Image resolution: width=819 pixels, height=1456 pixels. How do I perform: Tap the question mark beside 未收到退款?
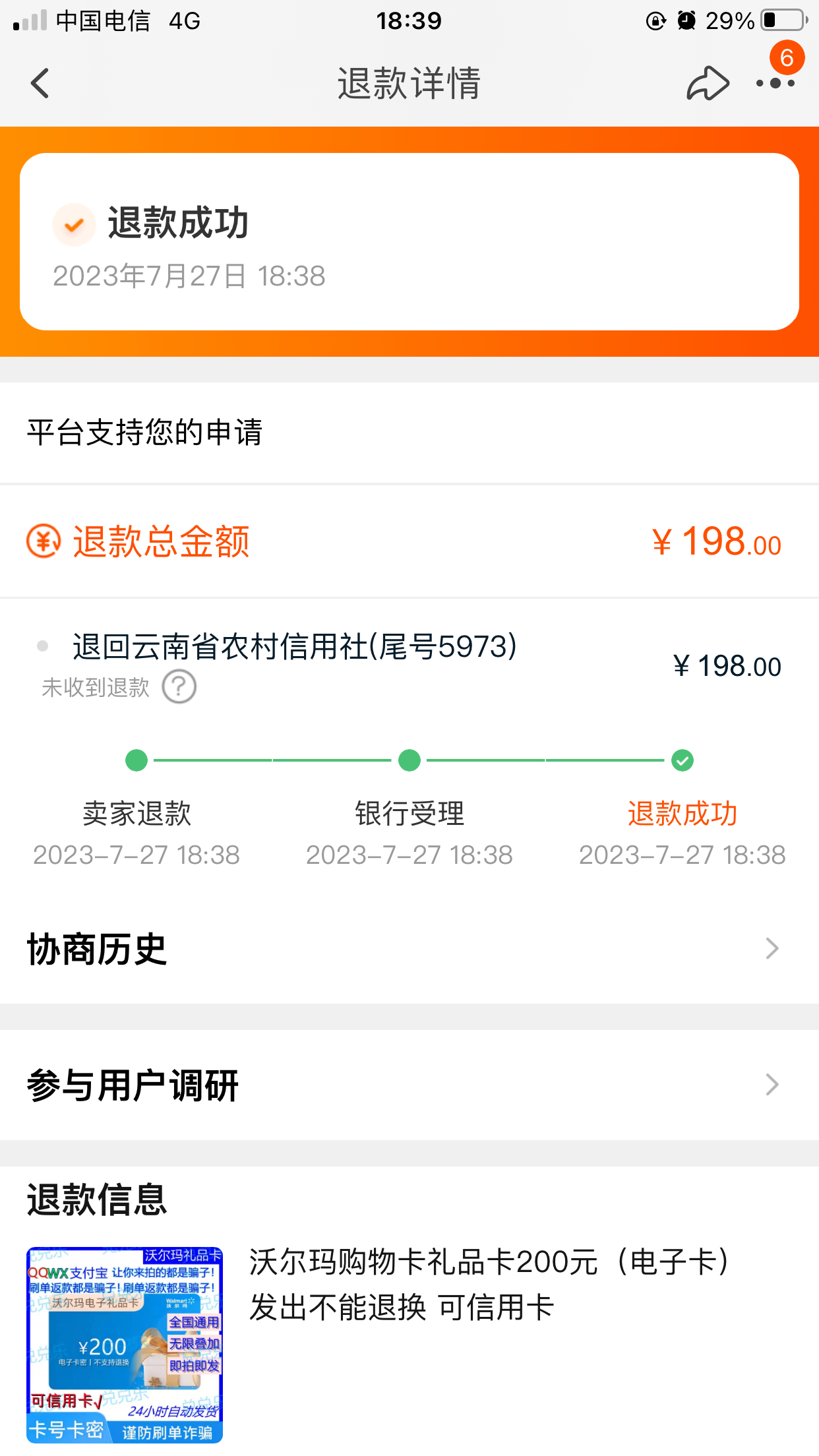pos(179,687)
